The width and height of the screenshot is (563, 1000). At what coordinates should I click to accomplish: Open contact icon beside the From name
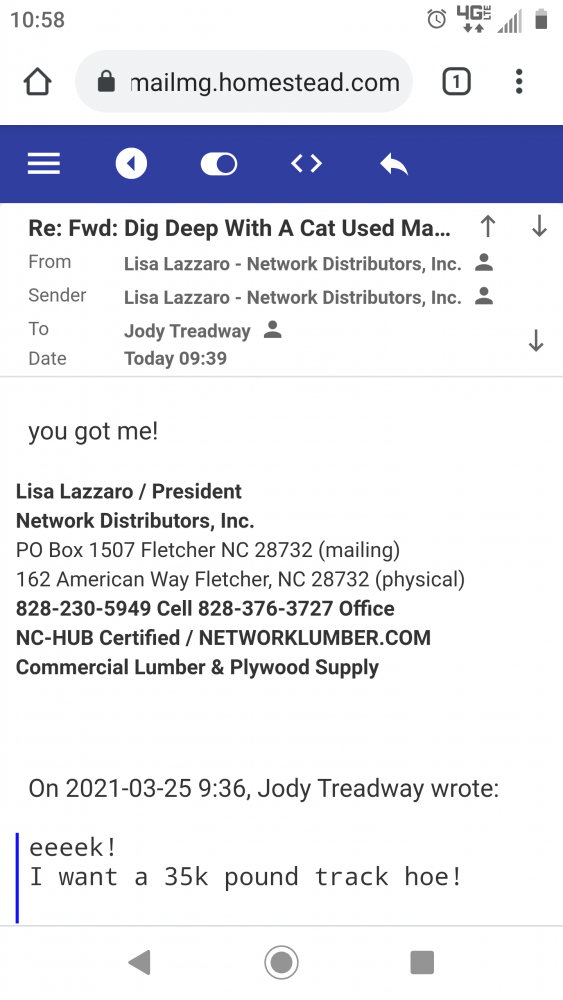484,263
